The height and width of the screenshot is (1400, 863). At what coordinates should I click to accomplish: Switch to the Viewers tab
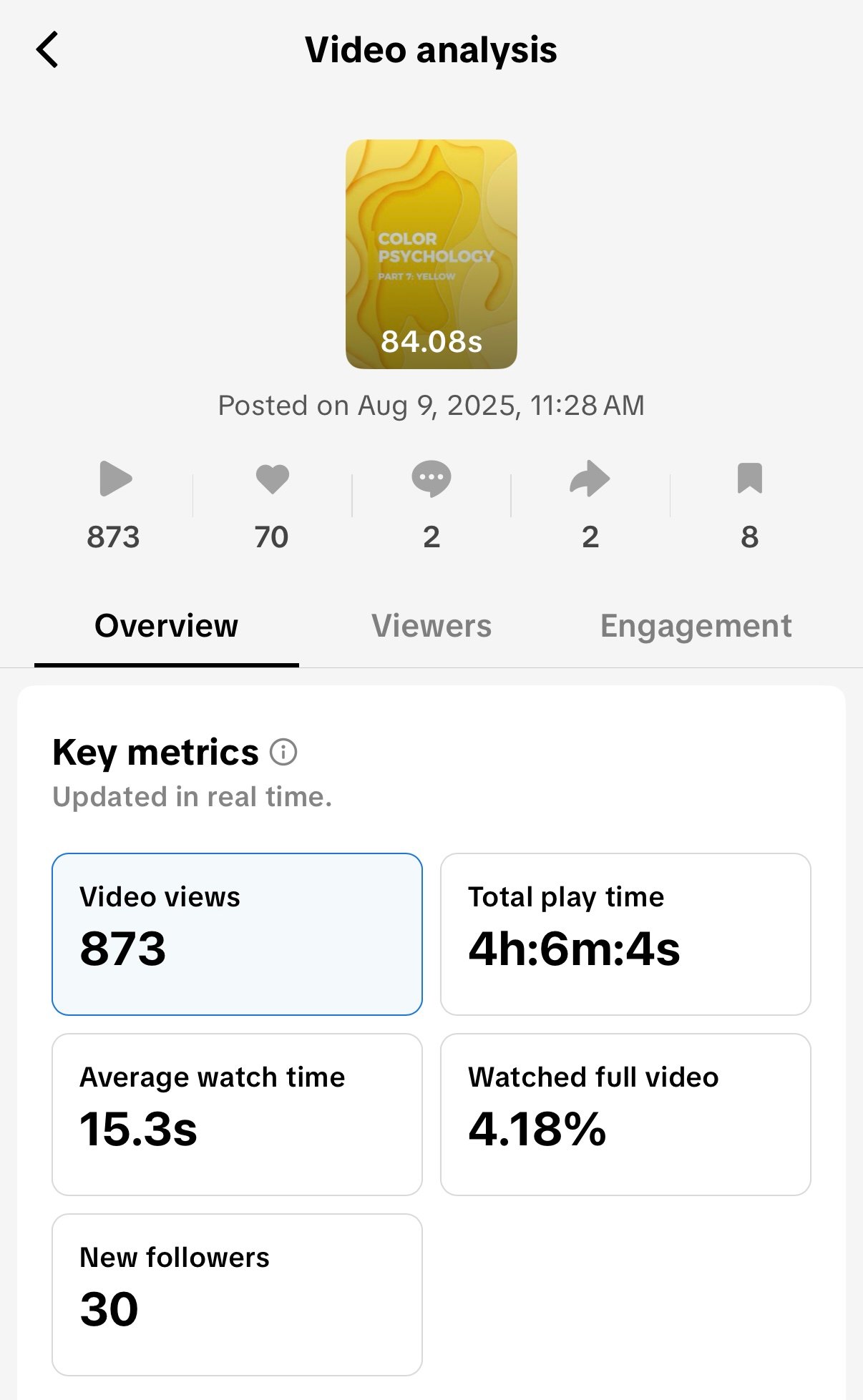coord(431,626)
